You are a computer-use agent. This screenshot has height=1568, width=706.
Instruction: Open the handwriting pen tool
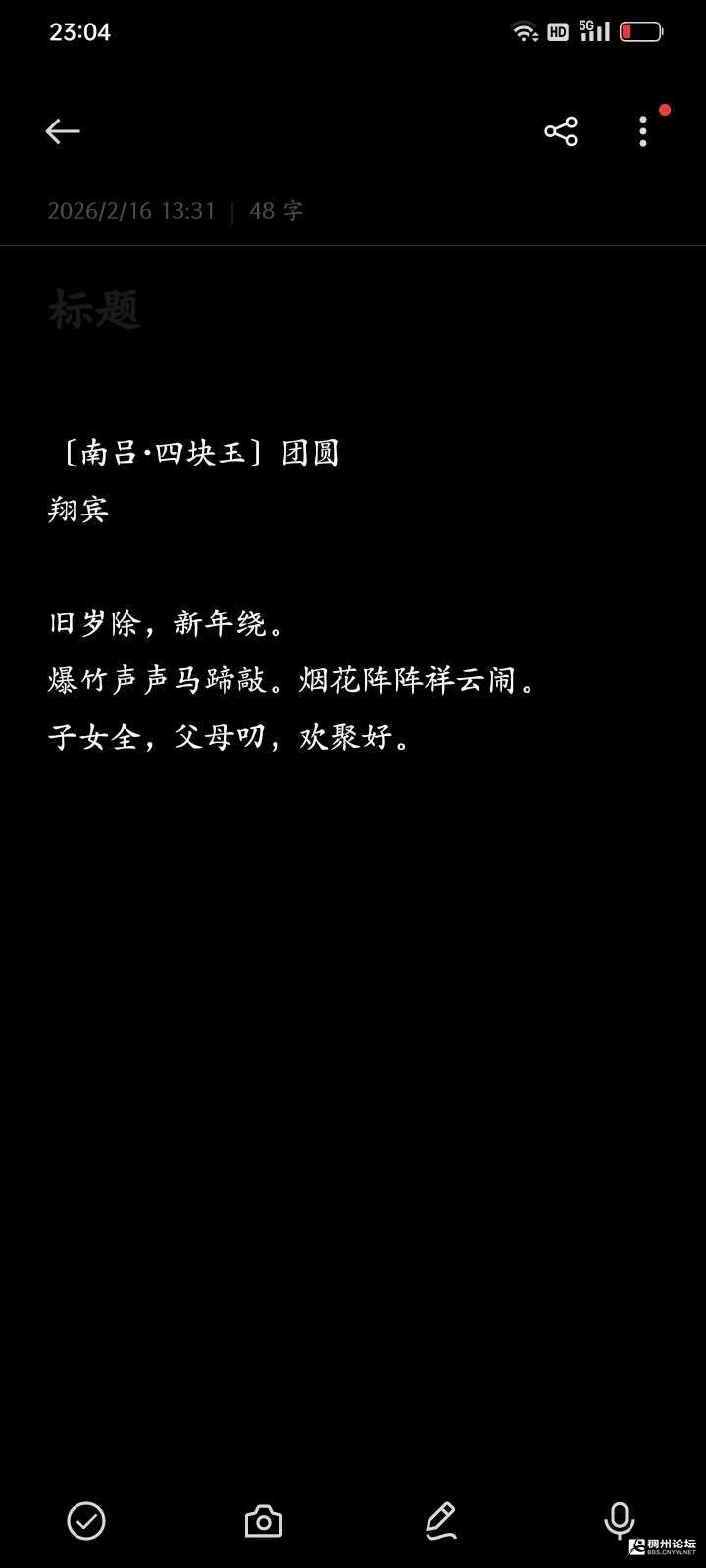point(441,1521)
